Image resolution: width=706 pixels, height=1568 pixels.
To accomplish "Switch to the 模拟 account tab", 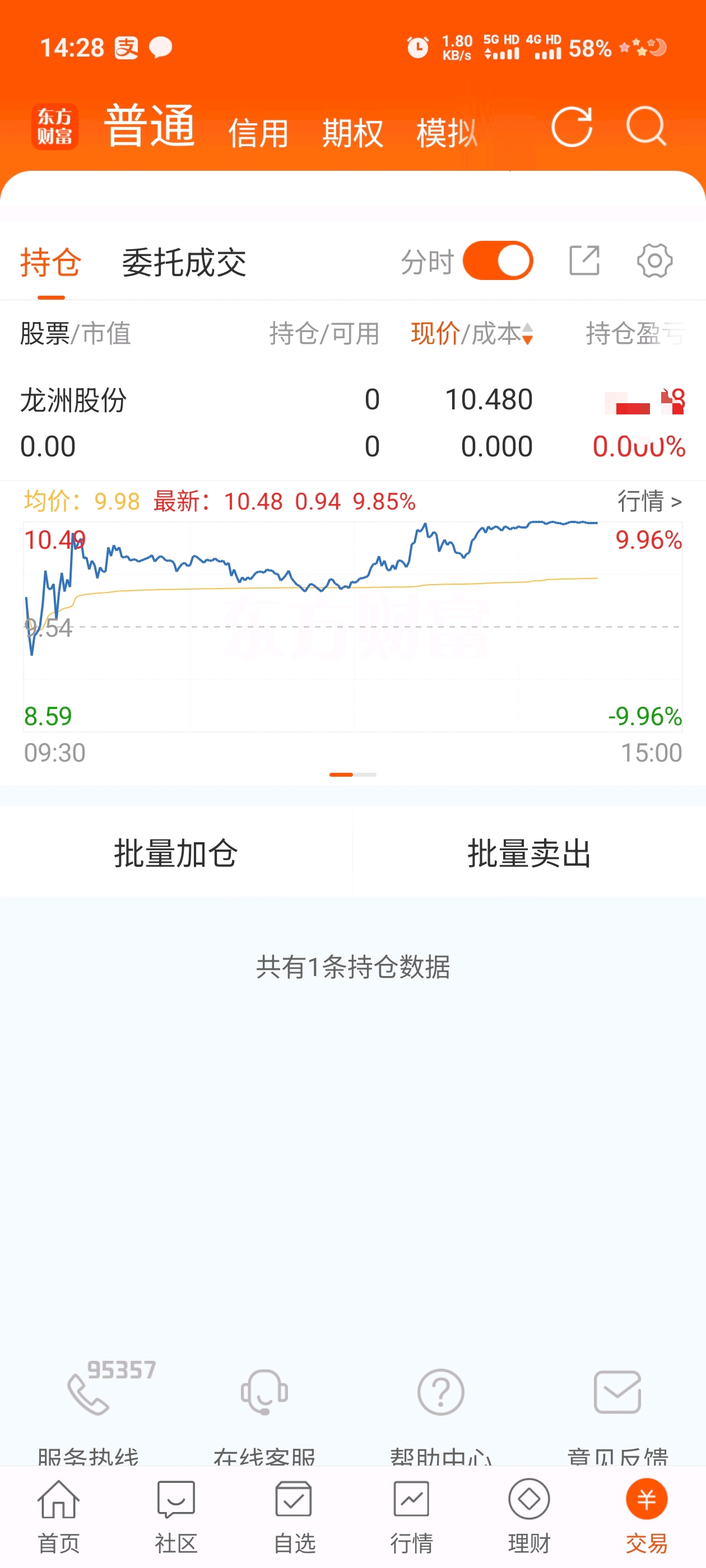I will pyautogui.click(x=447, y=133).
